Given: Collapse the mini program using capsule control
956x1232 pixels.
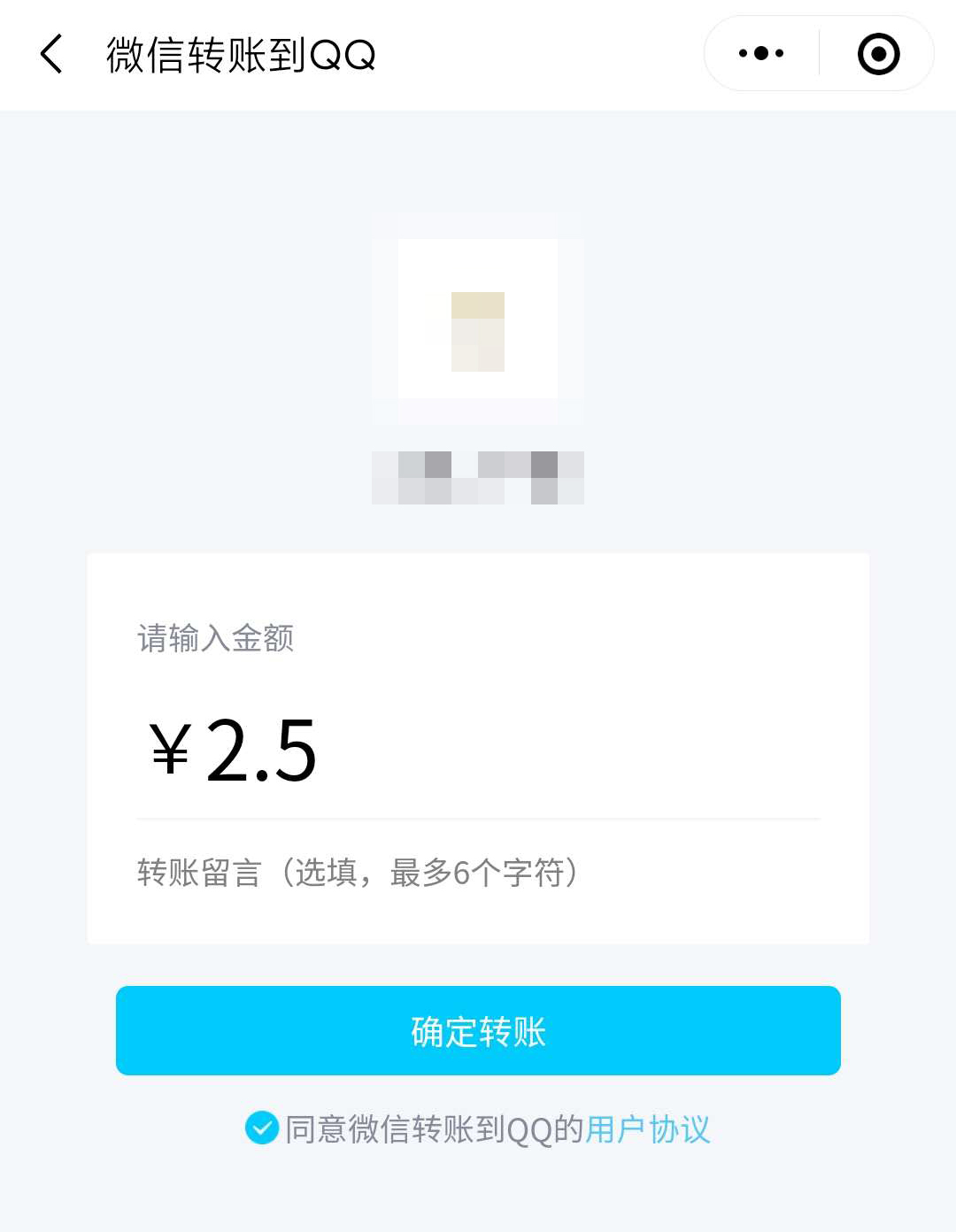Looking at the screenshot, I should point(876,53).
